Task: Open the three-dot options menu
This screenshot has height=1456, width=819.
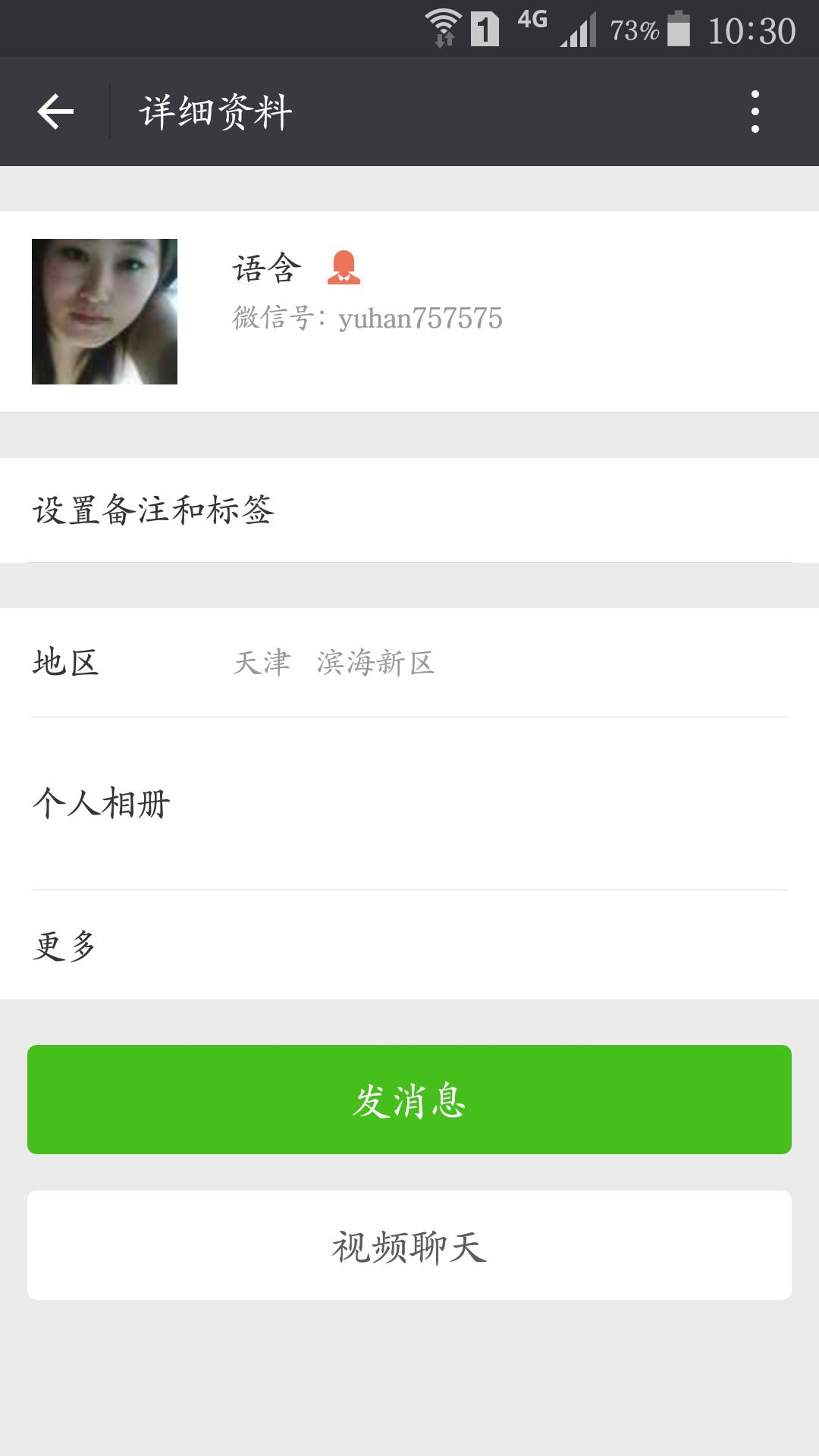Action: click(x=753, y=111)
